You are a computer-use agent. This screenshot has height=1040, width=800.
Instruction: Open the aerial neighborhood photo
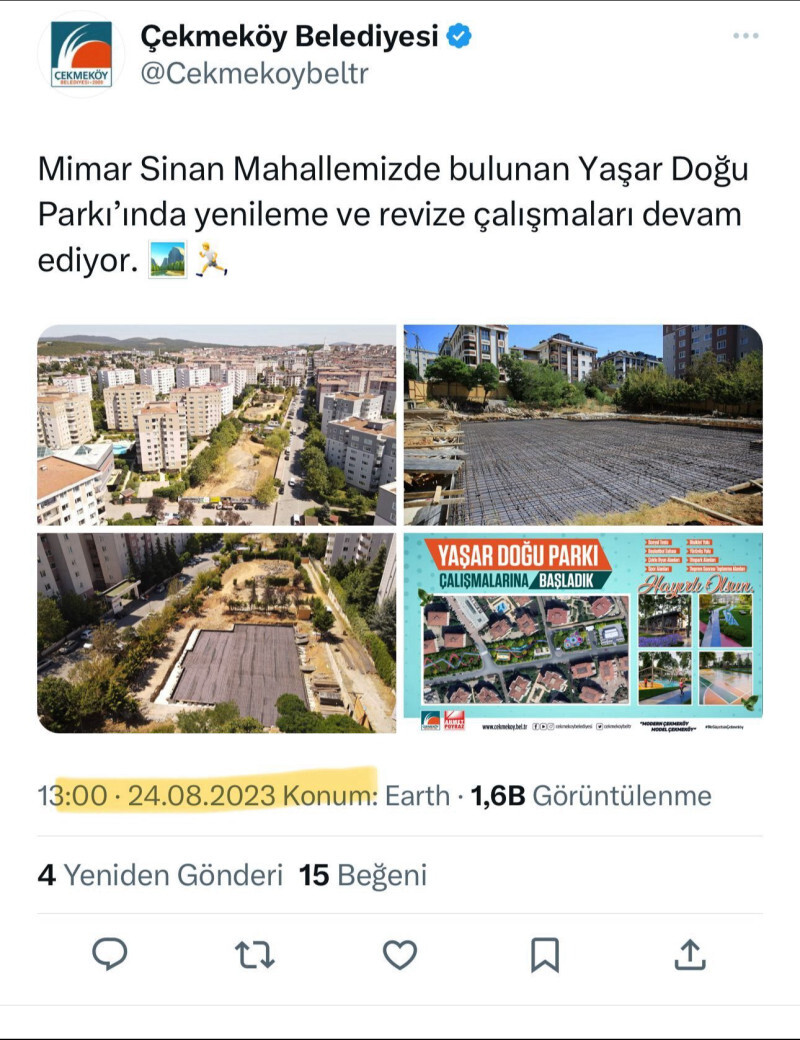tap(217, 425)
